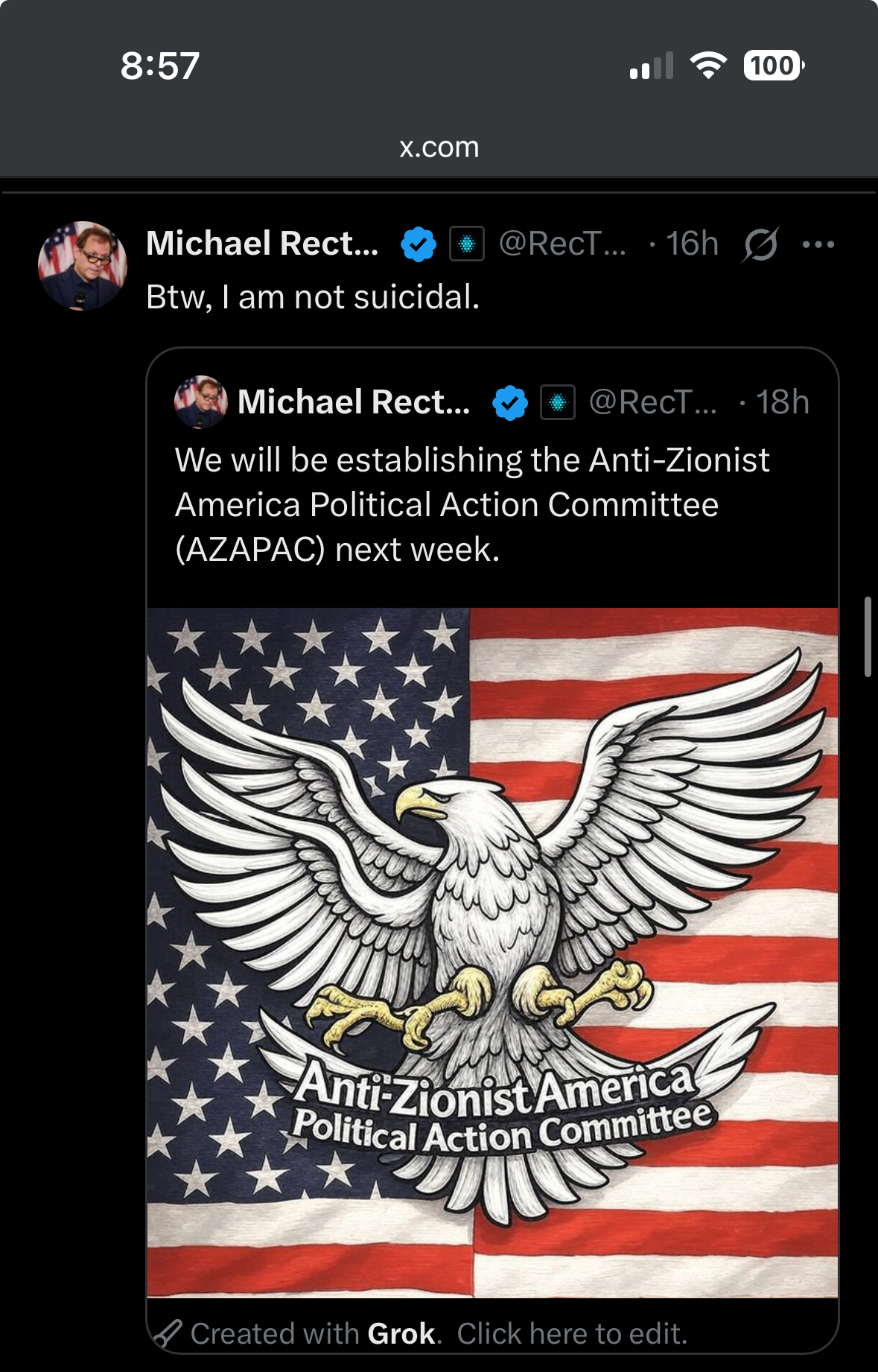
Task: Open the large profile picture of the post author
Action: tap(83, 266)
